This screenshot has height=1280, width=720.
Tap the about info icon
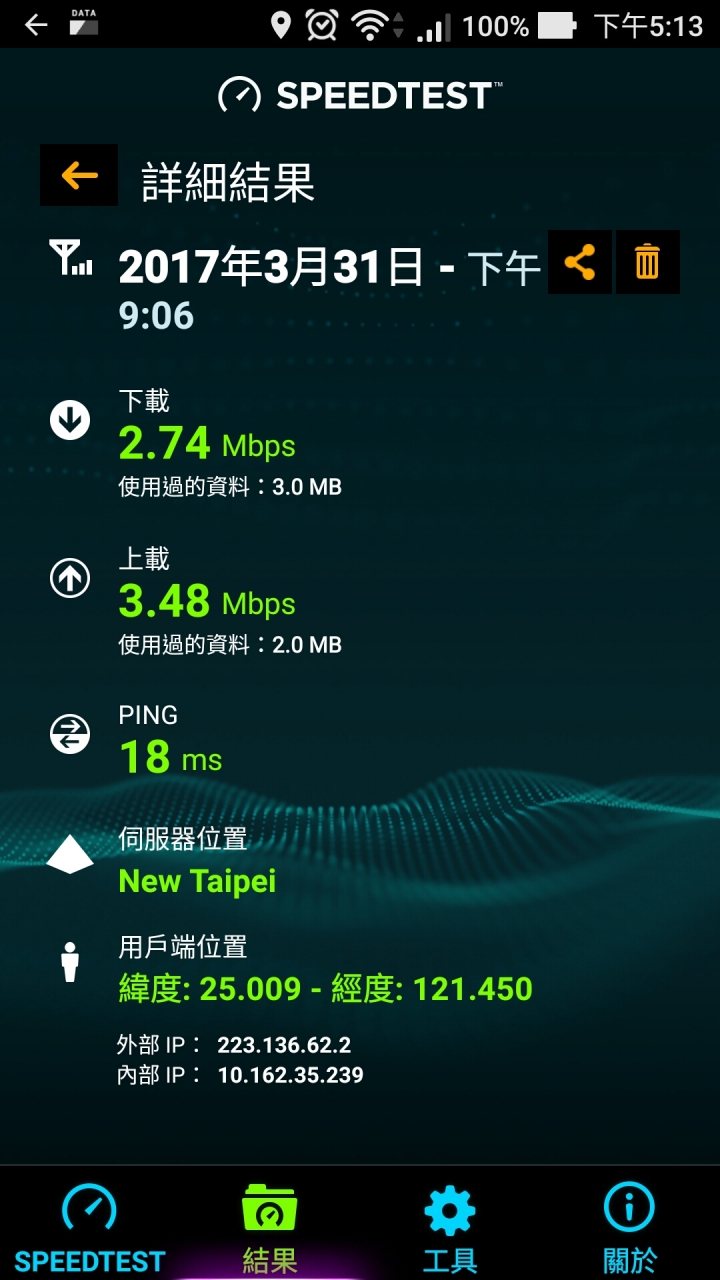point(628,1210)
